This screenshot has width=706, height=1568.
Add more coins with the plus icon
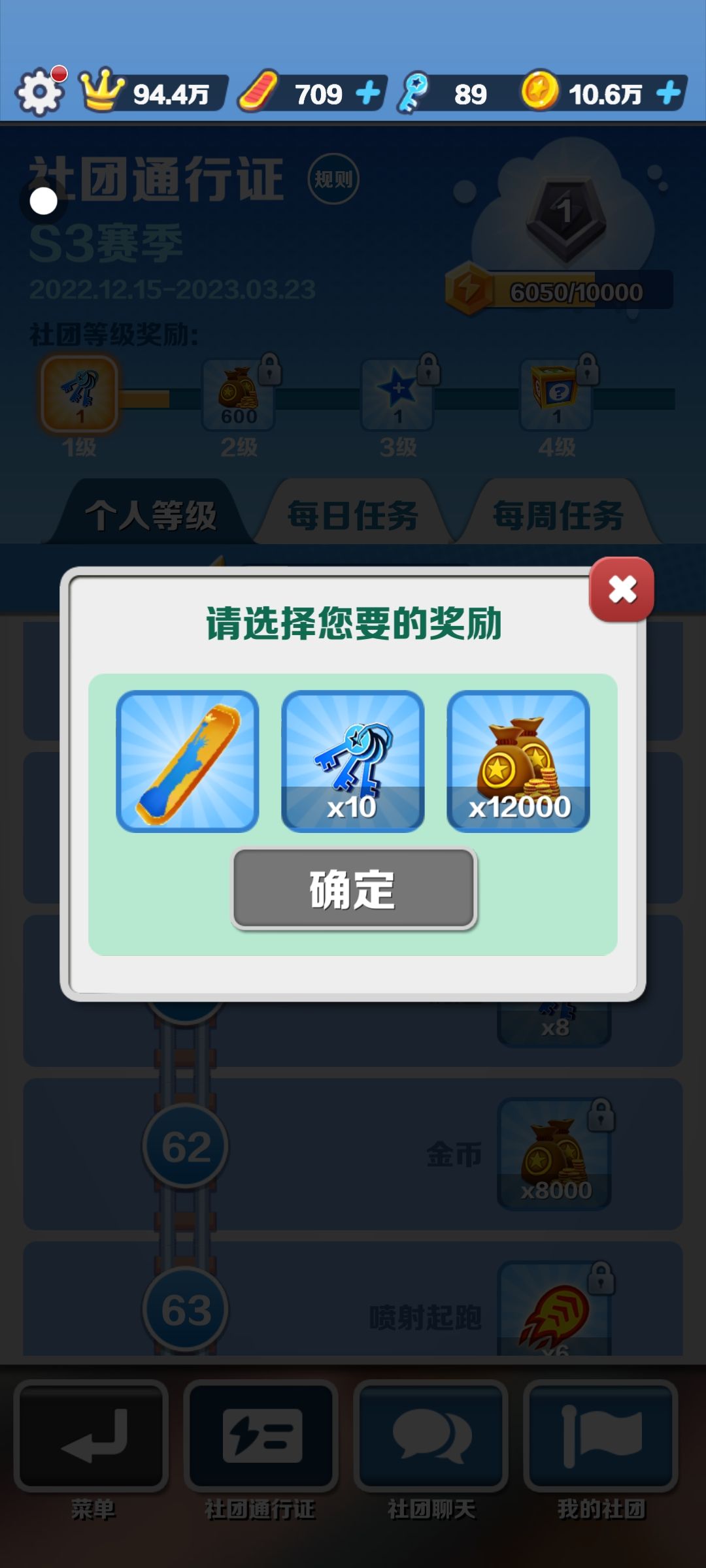pyautogui.click(x=669, y=93)
